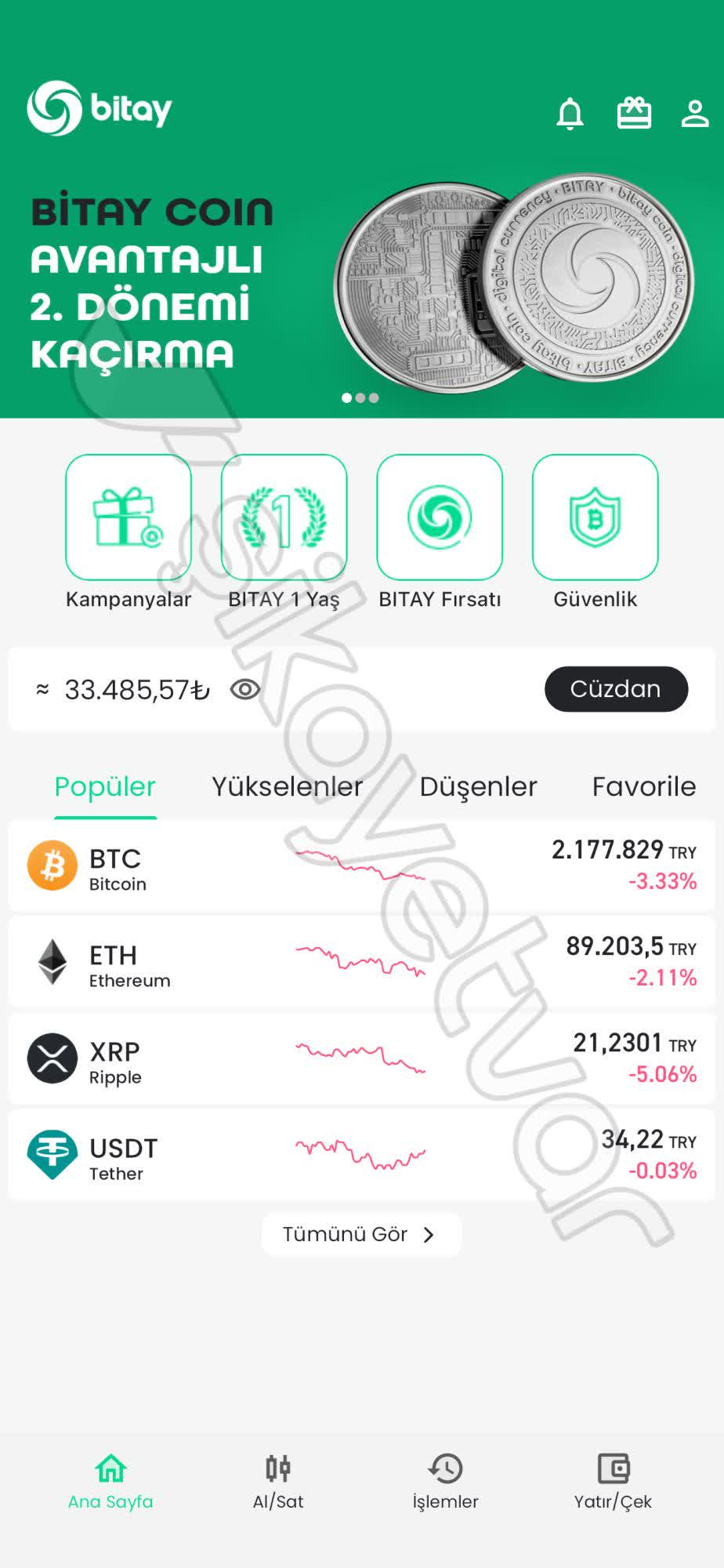Select the Favoriler tab
This screenshot has width=724, height=1568.
pyautogui.click(x=643, y=786)
